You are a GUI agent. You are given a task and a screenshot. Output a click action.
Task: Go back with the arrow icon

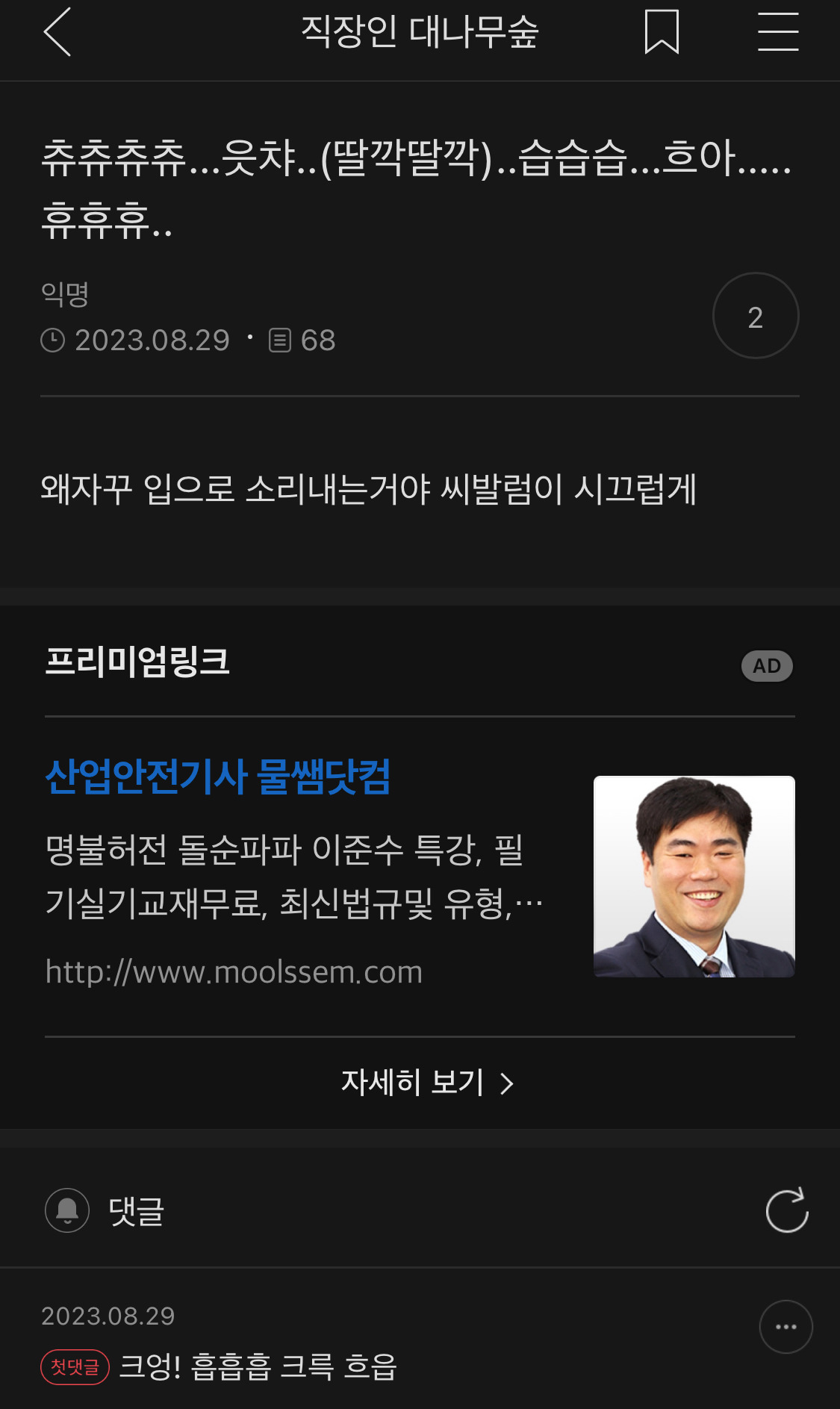coord(57,32)
